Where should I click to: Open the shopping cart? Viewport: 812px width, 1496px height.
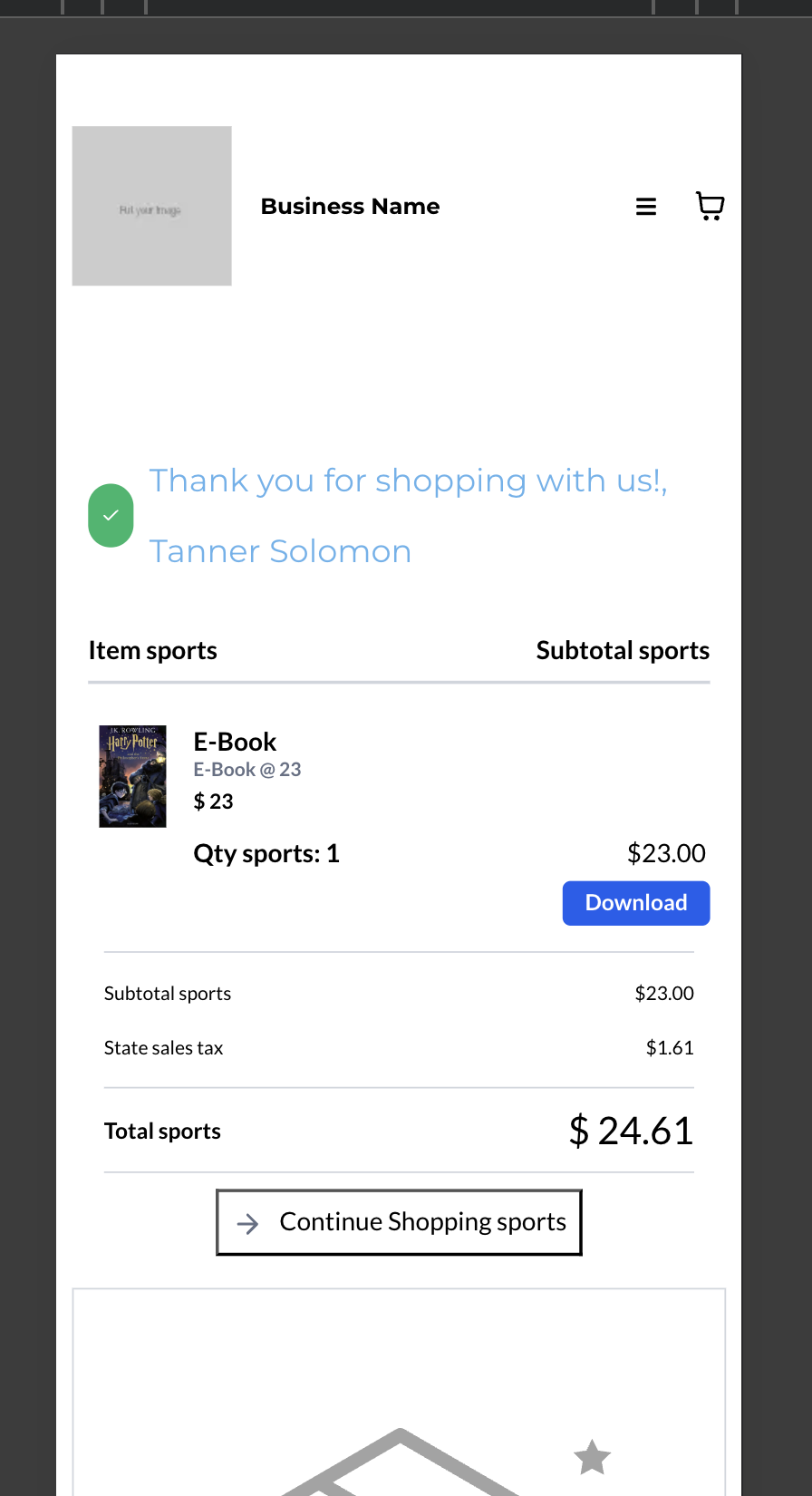710,206
